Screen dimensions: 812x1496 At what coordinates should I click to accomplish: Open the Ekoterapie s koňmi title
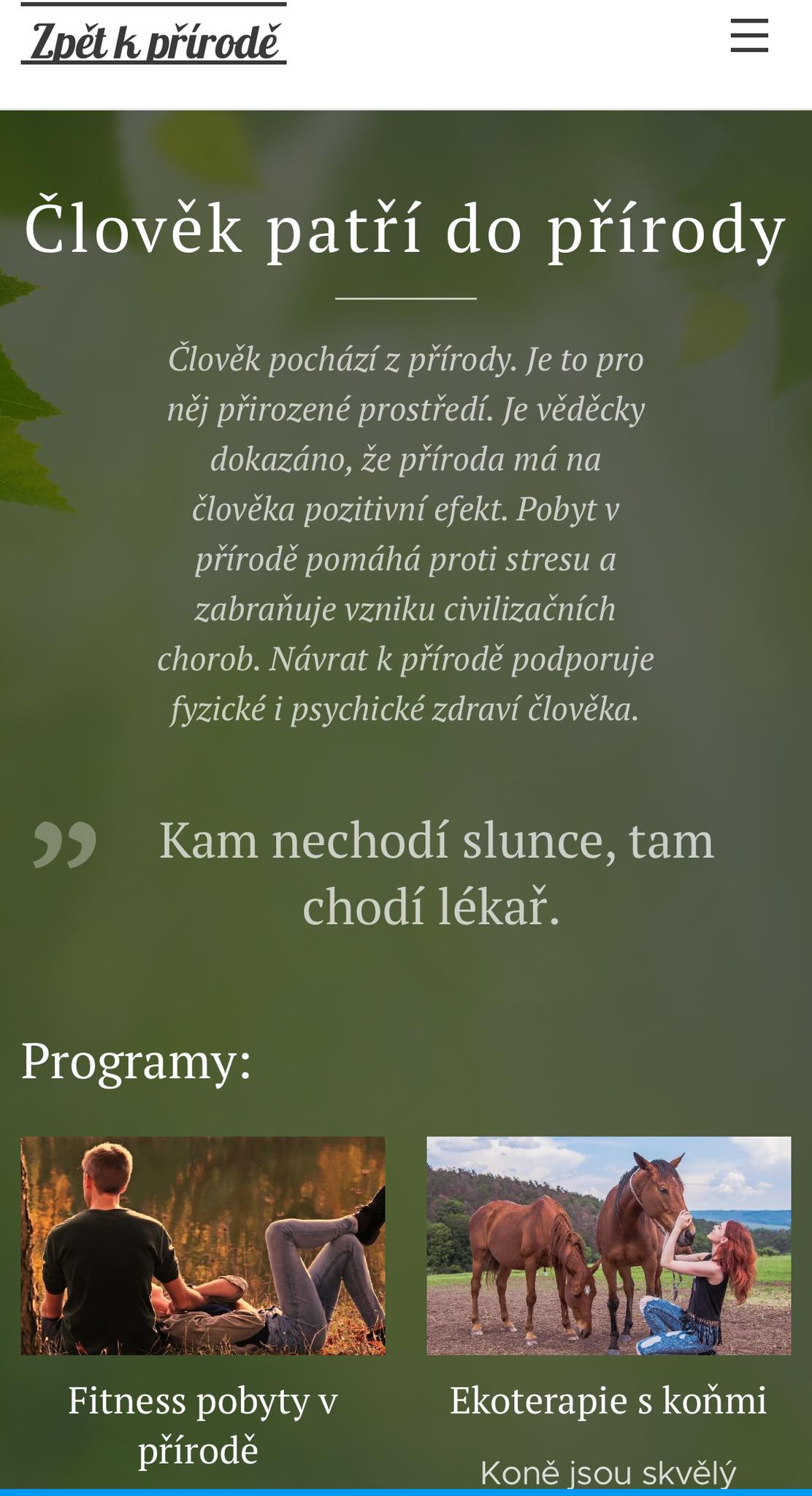coord(608,1400)
